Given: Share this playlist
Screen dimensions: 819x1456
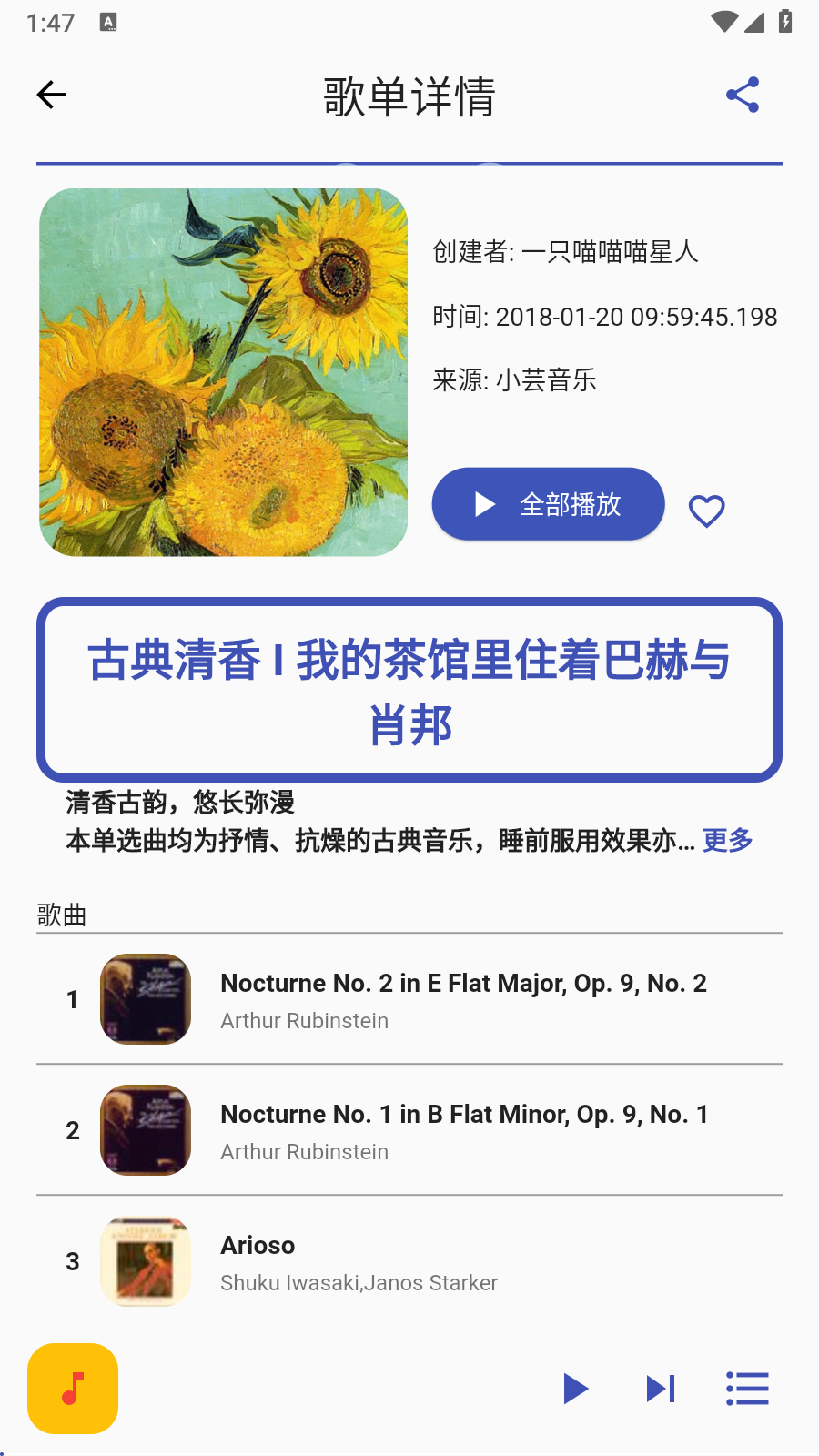Looking at the screenshot, I should pyautogui.click(x=742, y=95).
